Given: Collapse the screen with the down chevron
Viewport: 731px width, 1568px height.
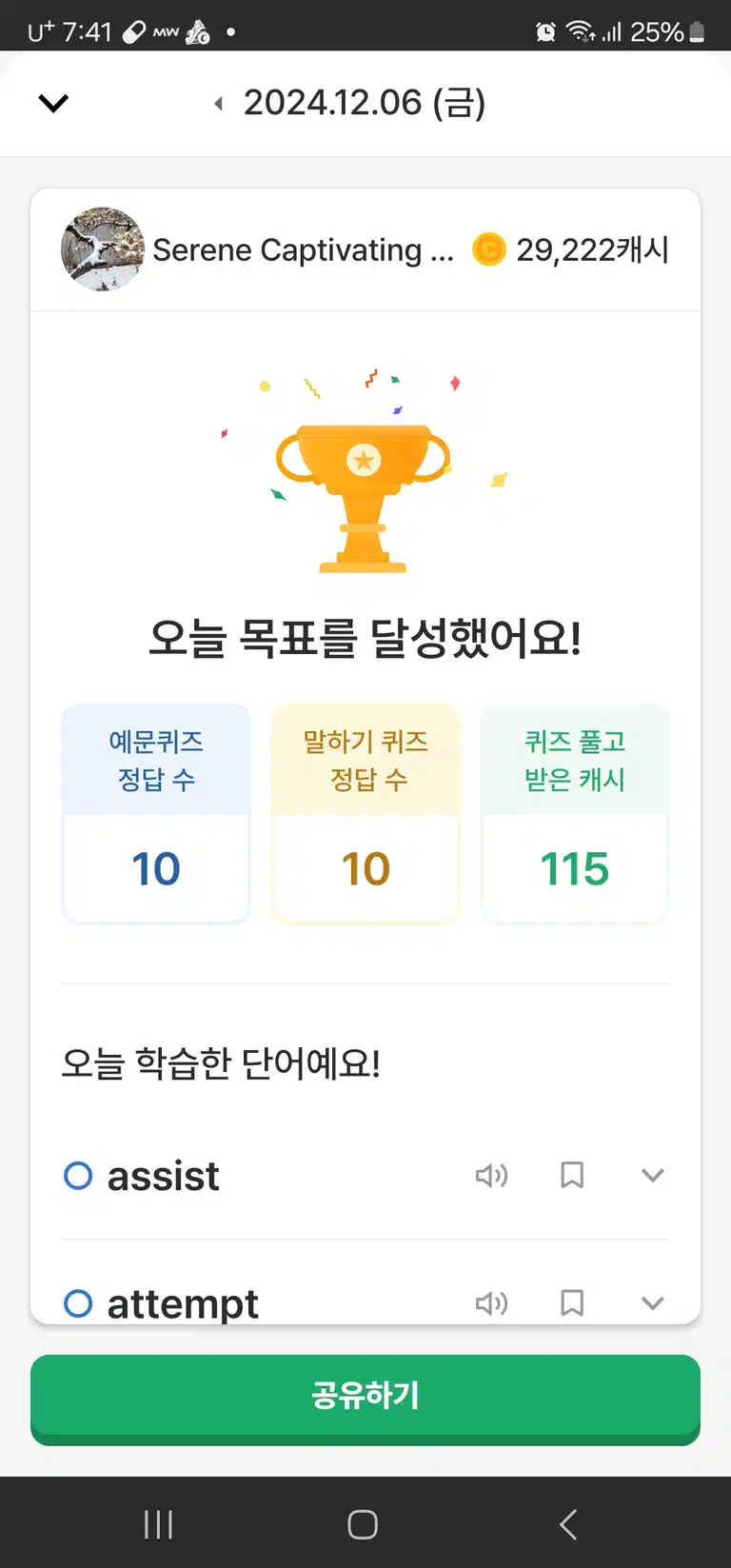Looking at the screenshot, I should coord(53,103).
